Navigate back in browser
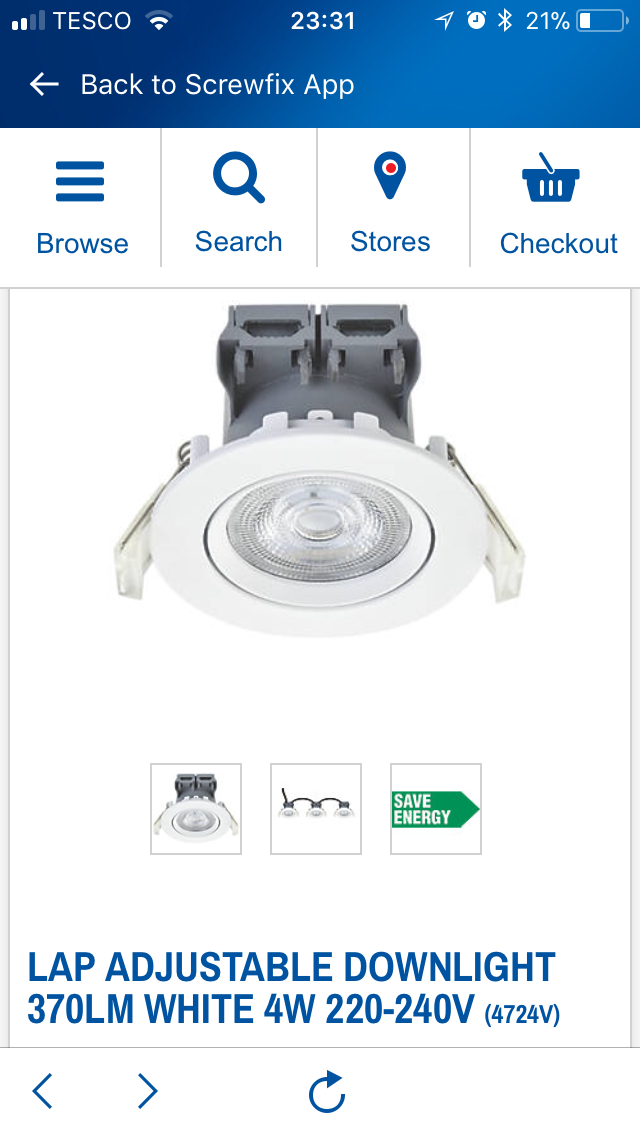The image size is (640, 1136). pyautogui.click(x=42, y=1091)
